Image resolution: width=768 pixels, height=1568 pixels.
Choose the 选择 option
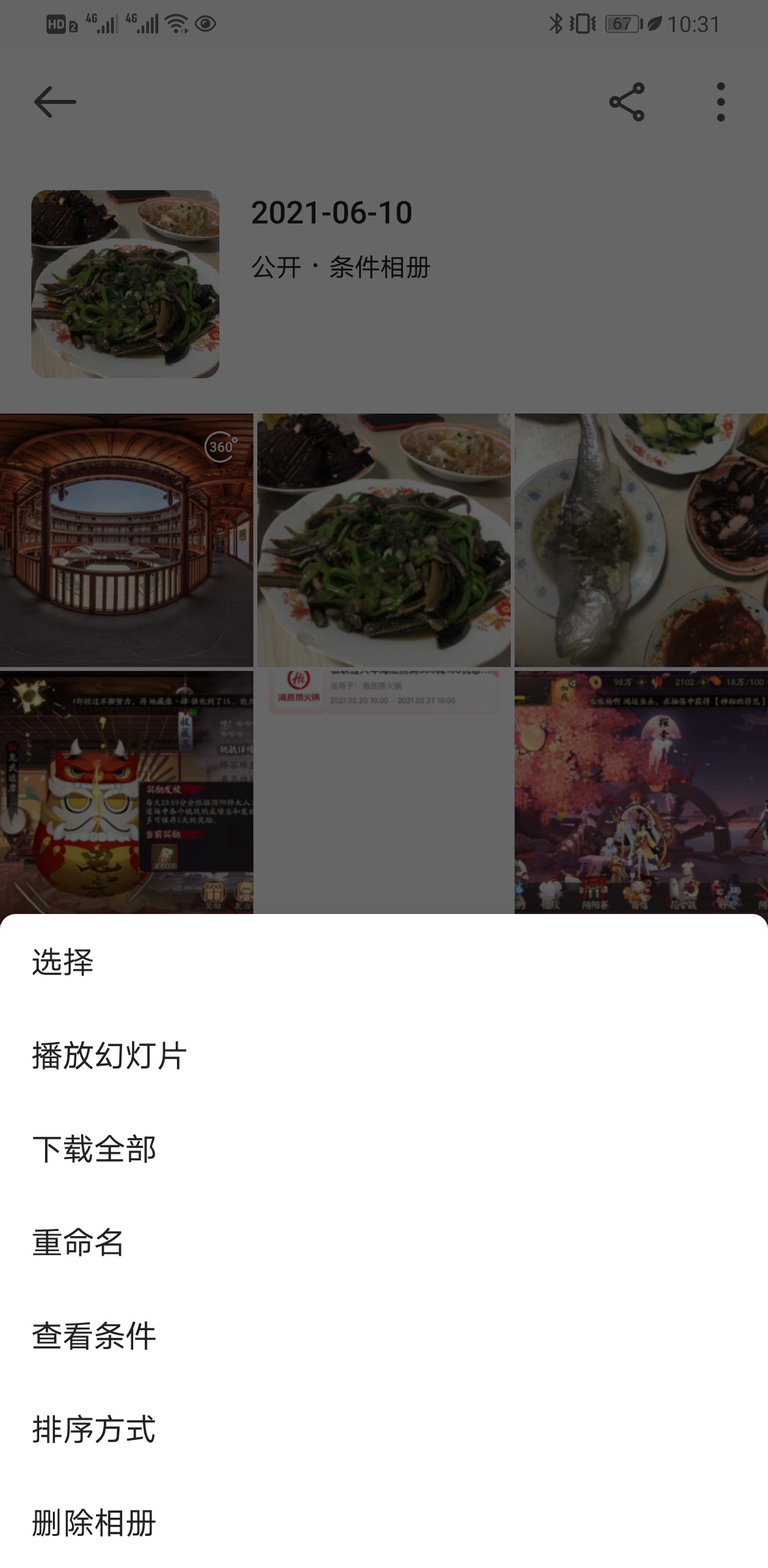tap(63, 962)
